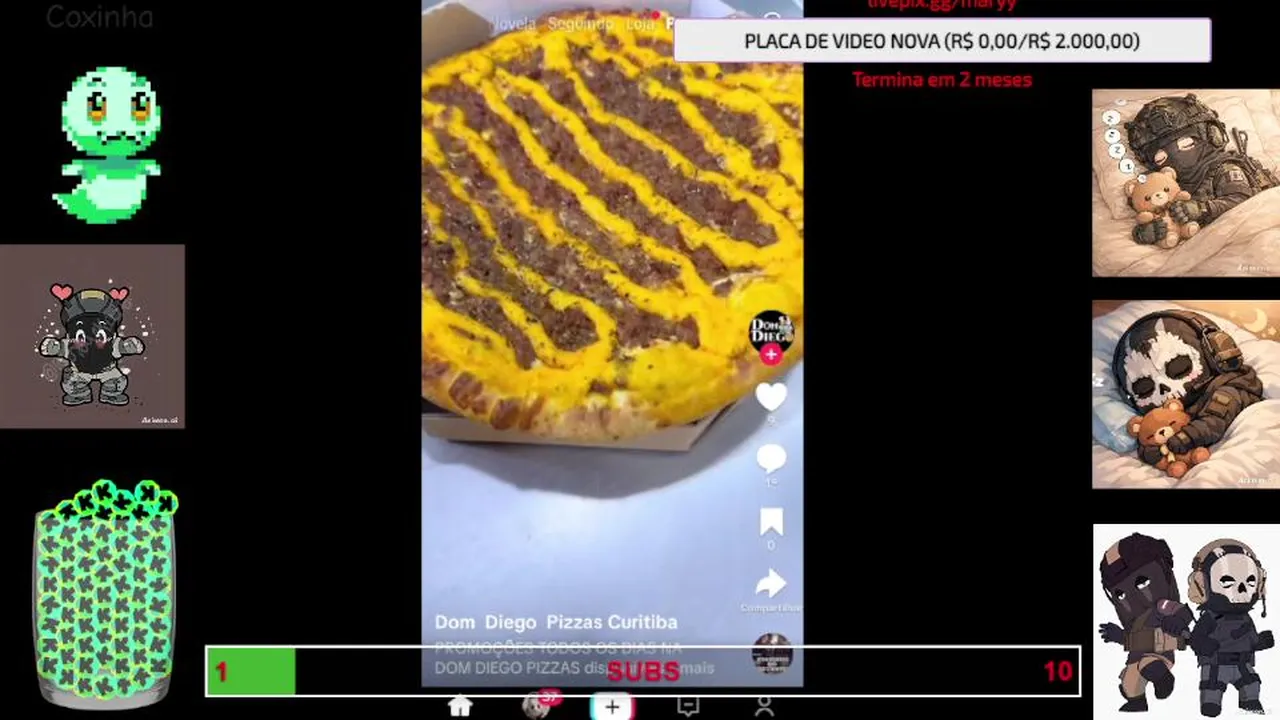Switch to the Novela tab
Viewport: 1280px width, 720px height.
click(x=514, y=23)
